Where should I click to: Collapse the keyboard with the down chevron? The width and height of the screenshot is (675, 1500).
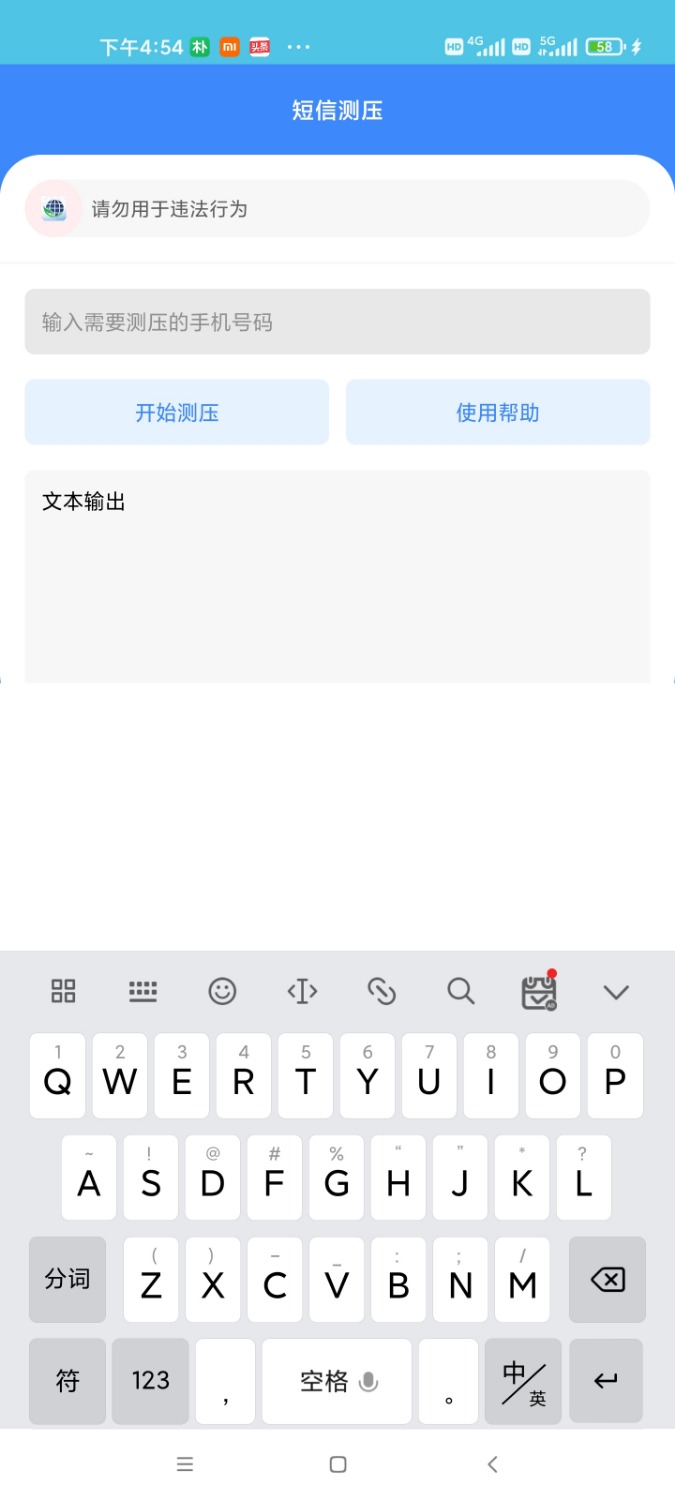(616, 991)
